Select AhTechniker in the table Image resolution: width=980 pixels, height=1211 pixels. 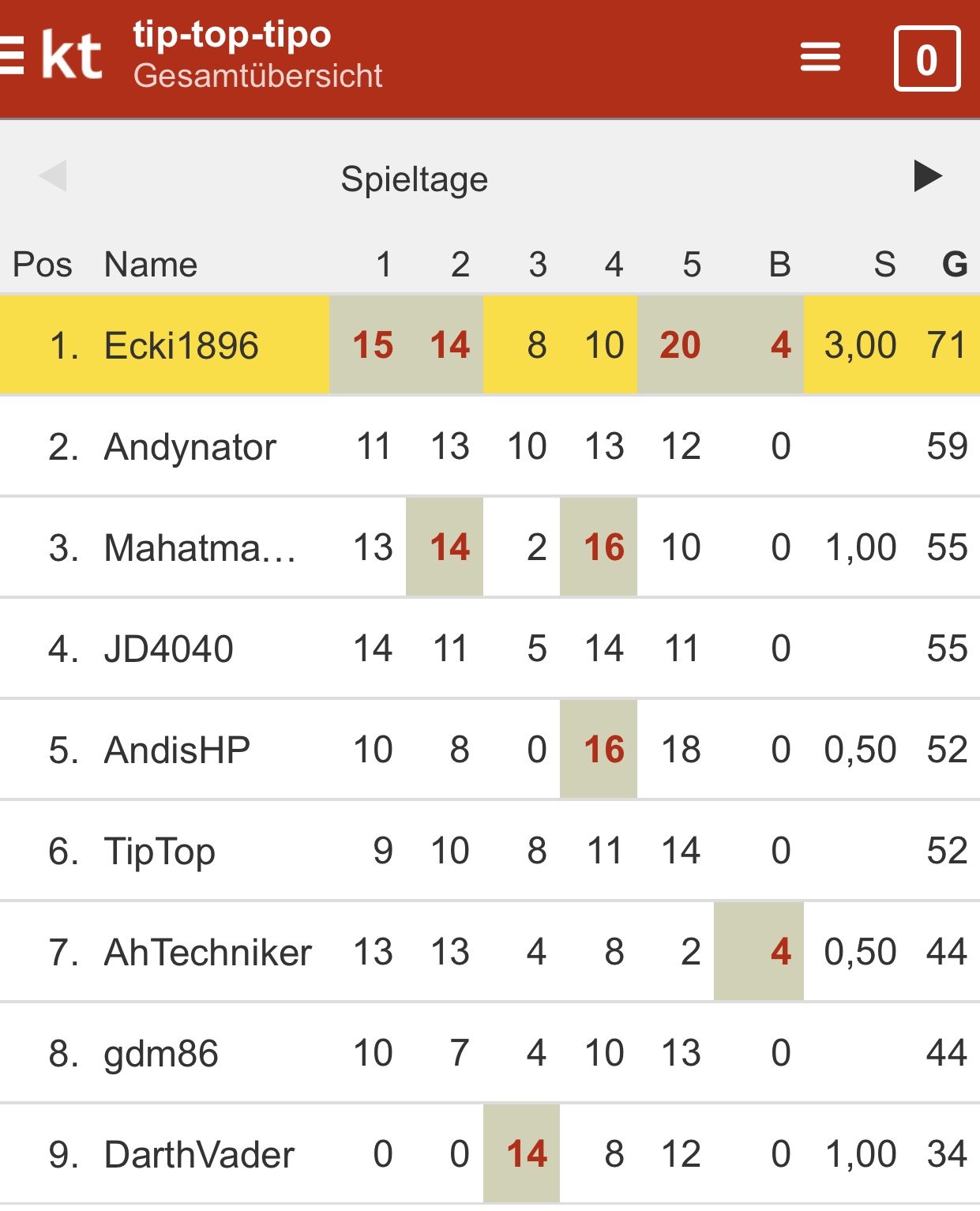coord(208,953)
